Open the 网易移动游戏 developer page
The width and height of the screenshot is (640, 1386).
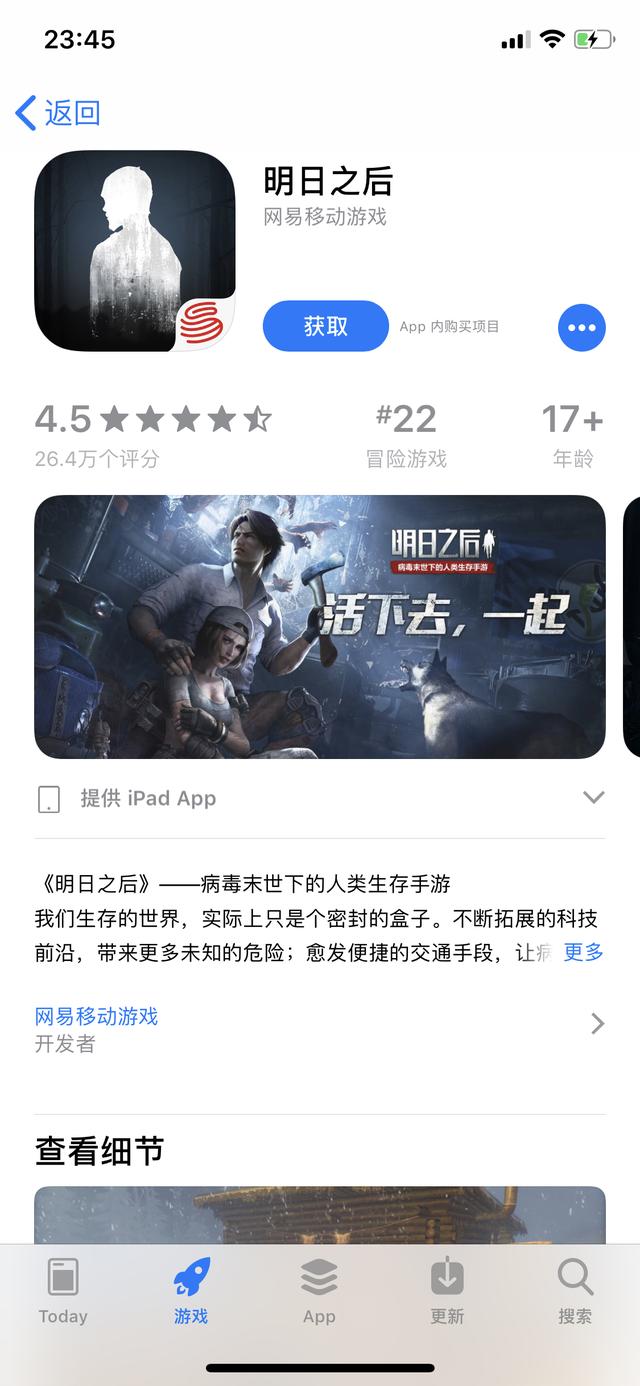(319, 1029)
